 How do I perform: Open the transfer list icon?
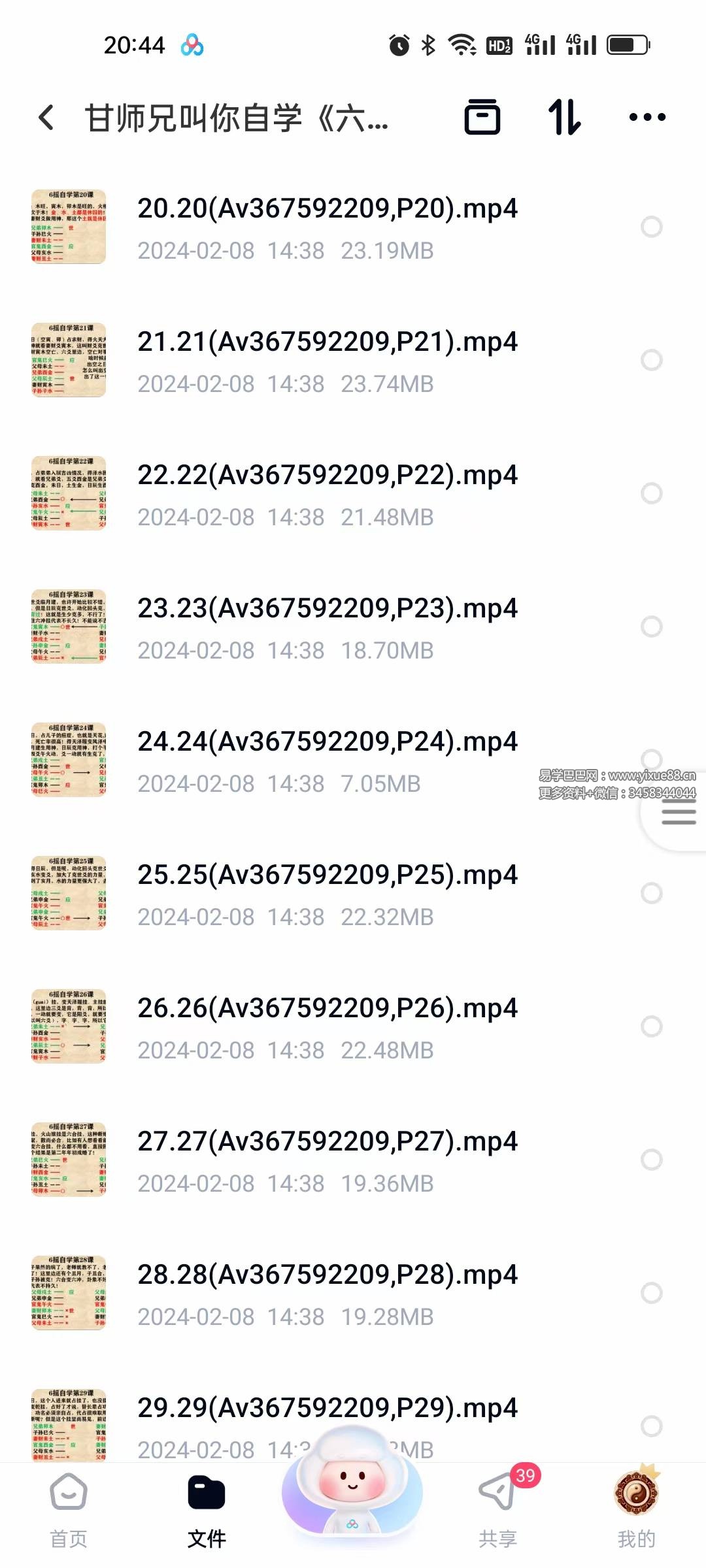pos(482,118)
